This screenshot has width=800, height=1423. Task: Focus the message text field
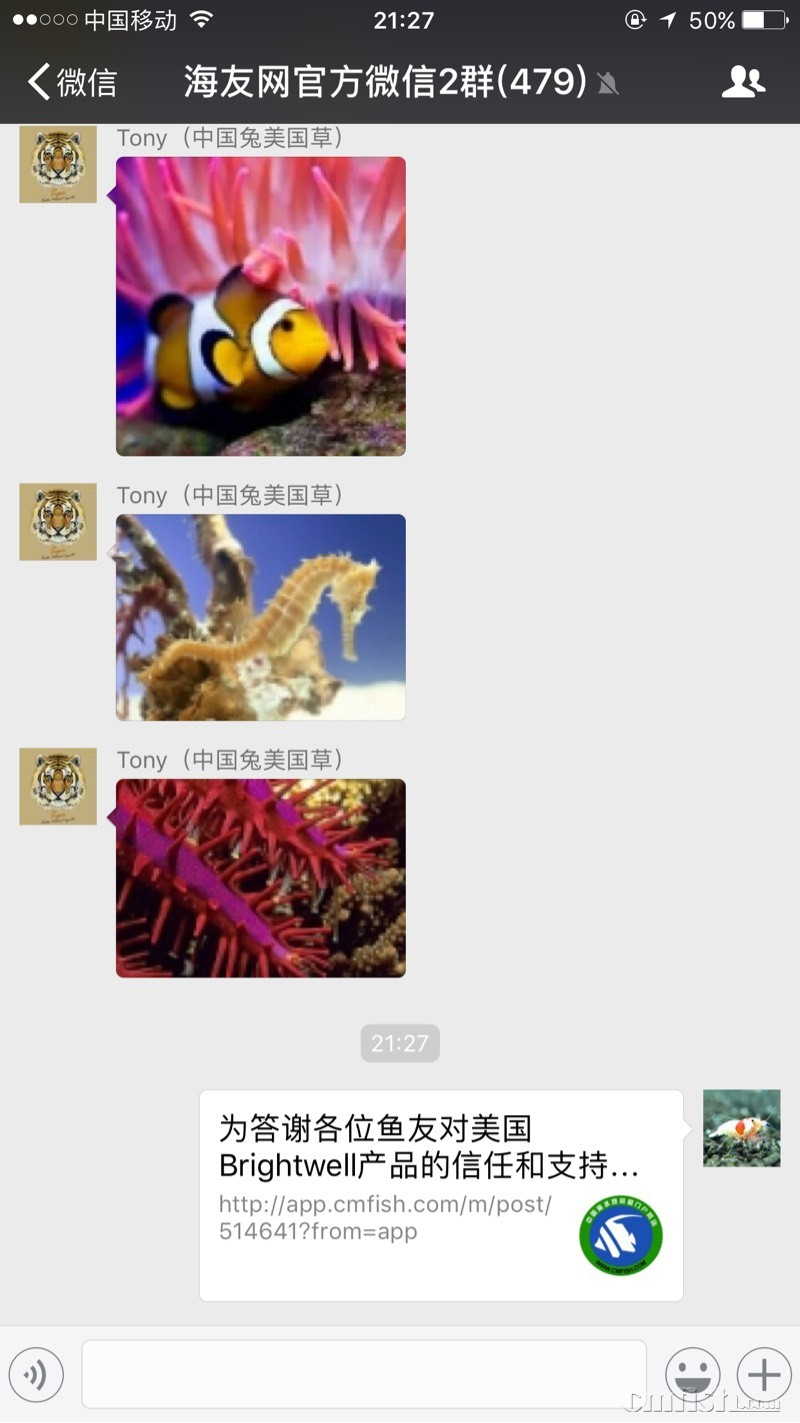pyautogui.click(x=364, y=1374)
